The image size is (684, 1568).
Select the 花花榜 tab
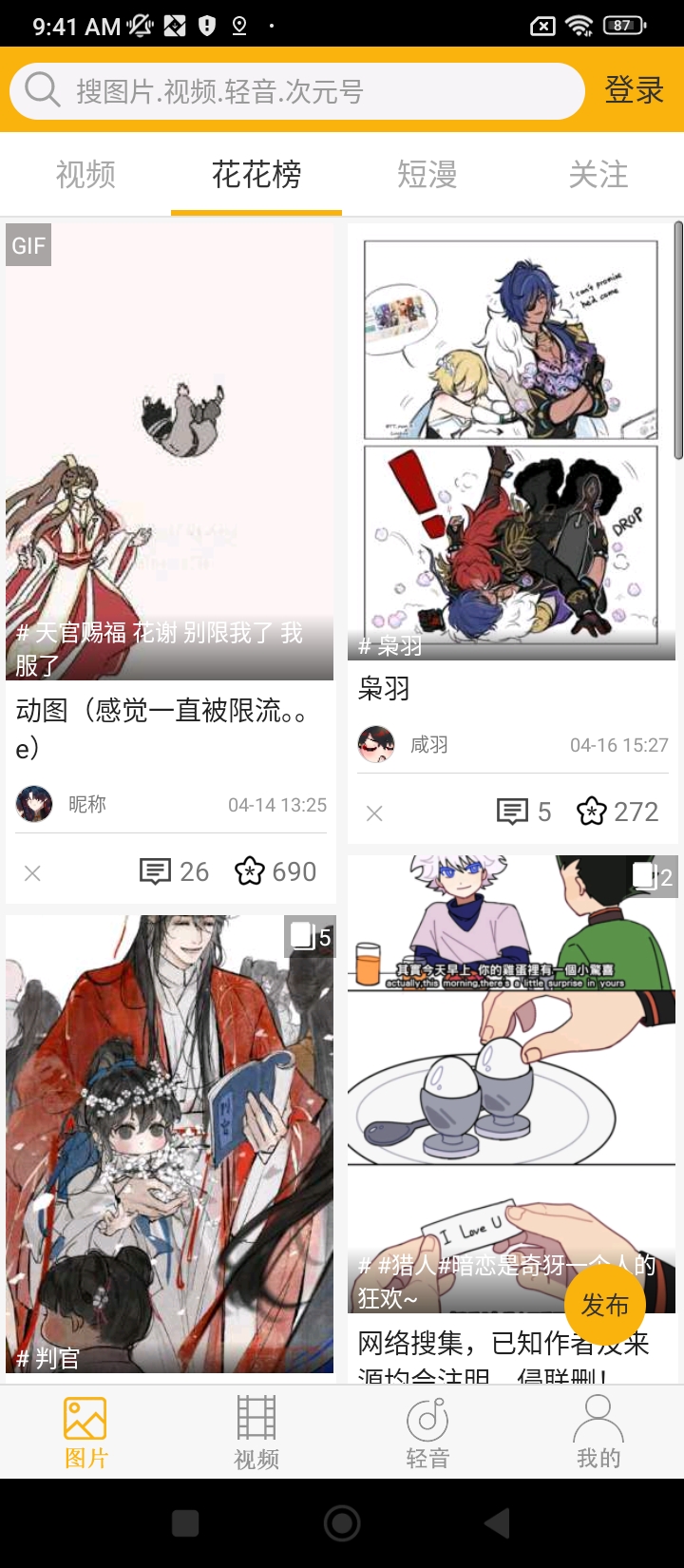click(x=256, y=175)
